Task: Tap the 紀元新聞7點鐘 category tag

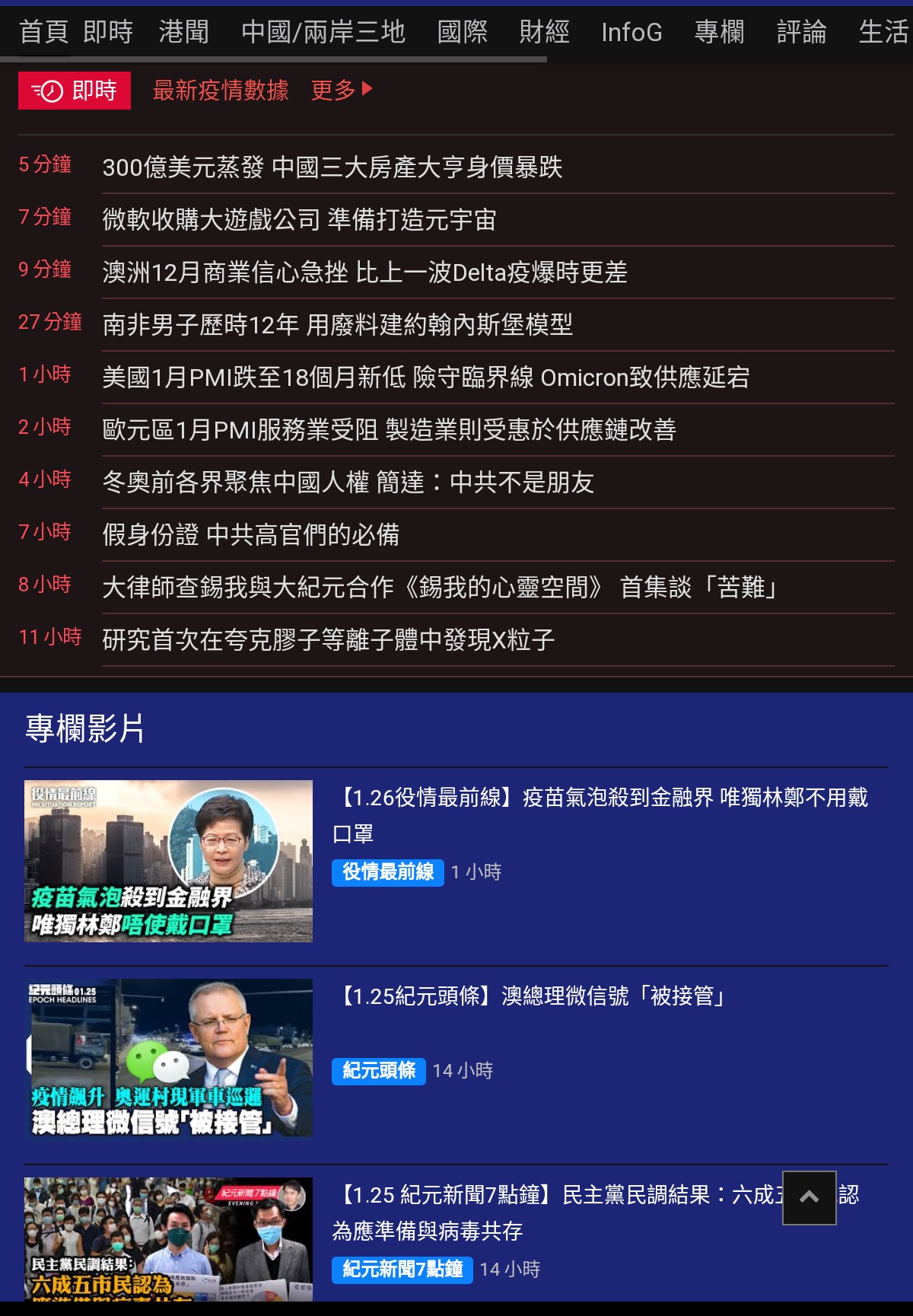Action: [x=402, y=1269]
